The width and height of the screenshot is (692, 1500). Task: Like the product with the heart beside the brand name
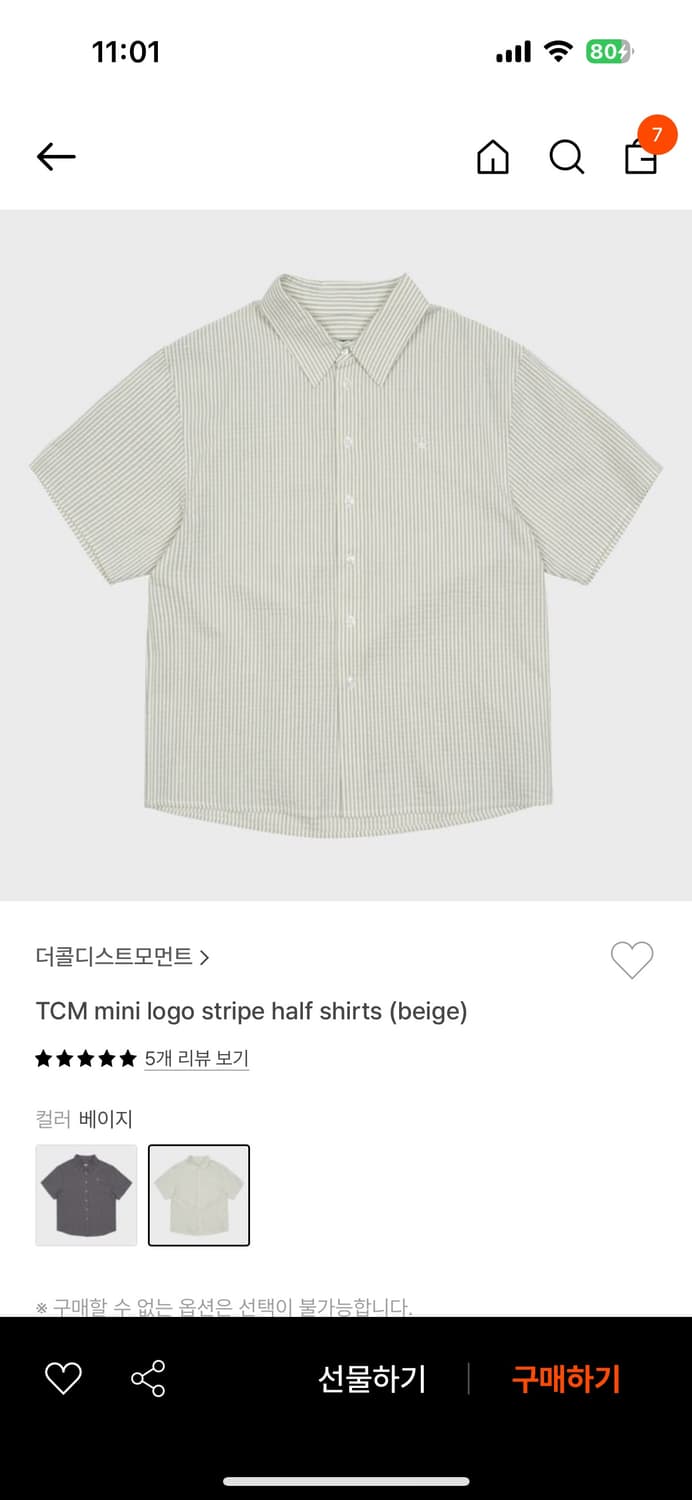tap(632, 960)
